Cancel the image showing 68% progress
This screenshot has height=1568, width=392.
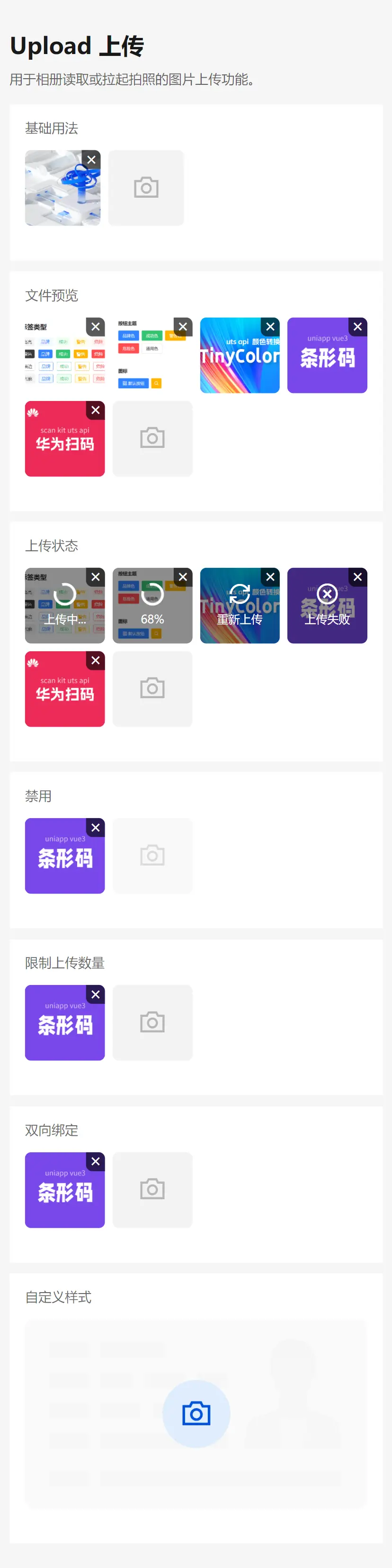point(183,577)
